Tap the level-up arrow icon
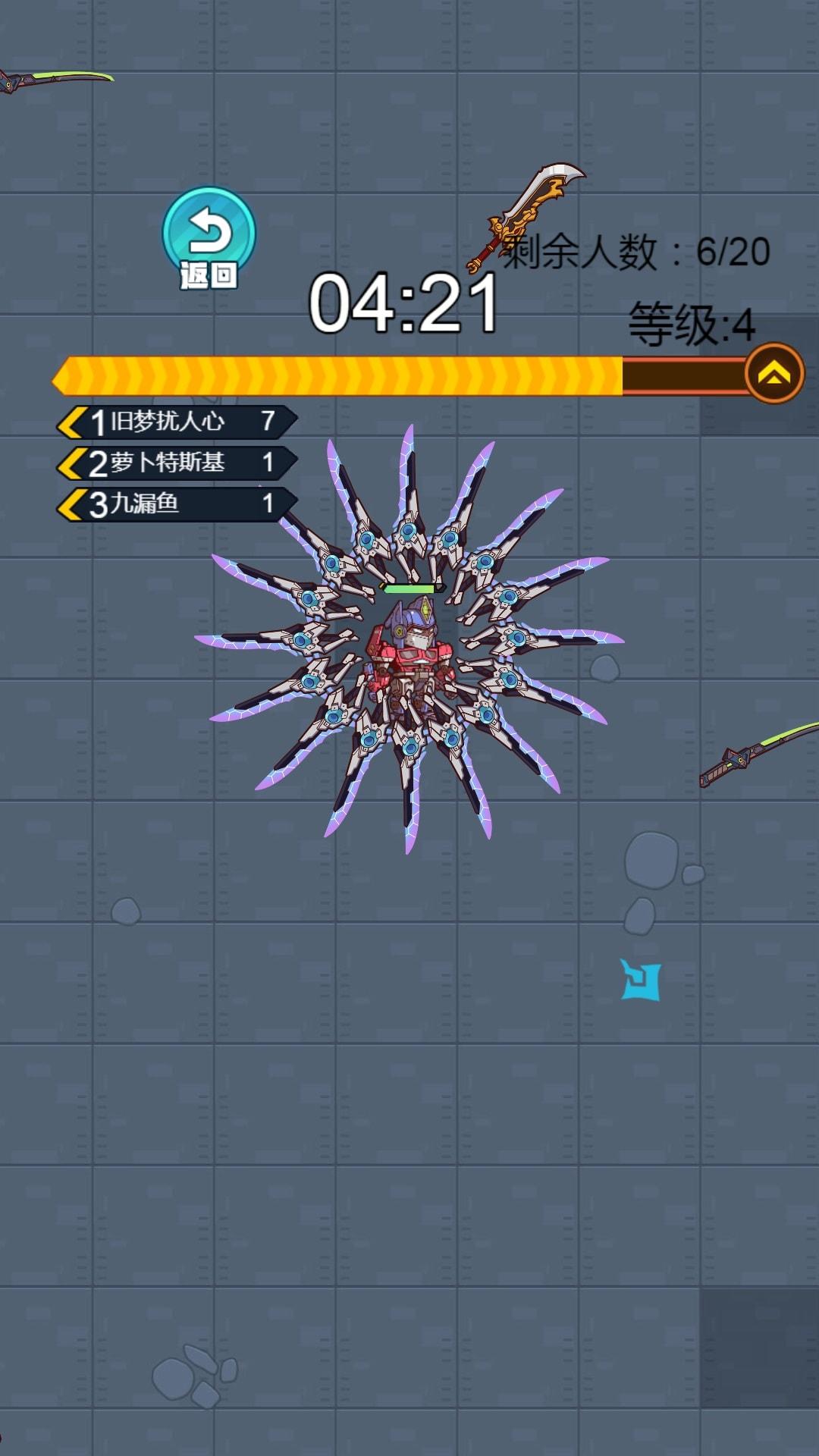 (773, 373)
